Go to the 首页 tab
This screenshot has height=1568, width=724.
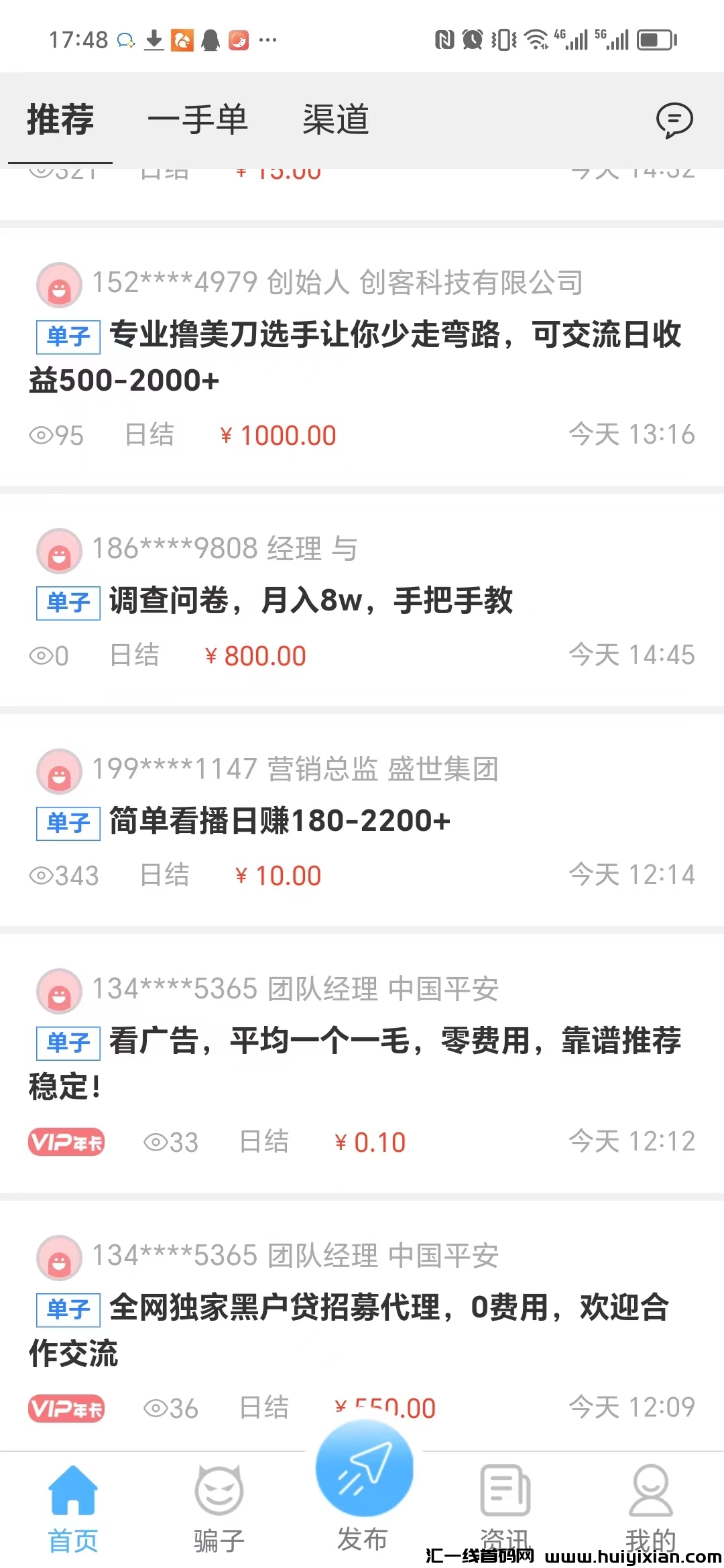[73, 1508]
